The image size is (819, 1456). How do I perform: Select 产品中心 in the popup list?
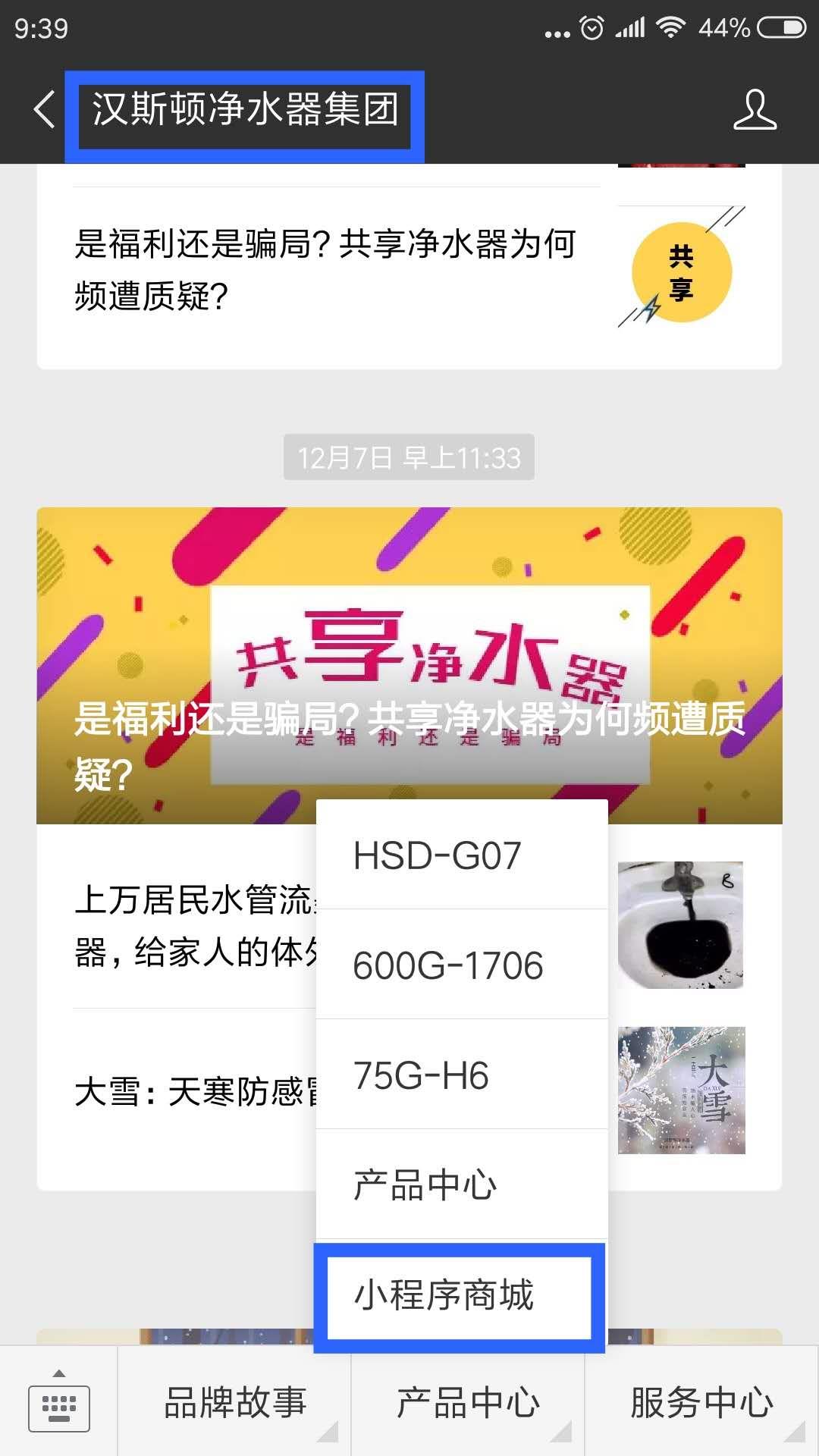(x=461, y=1185)
